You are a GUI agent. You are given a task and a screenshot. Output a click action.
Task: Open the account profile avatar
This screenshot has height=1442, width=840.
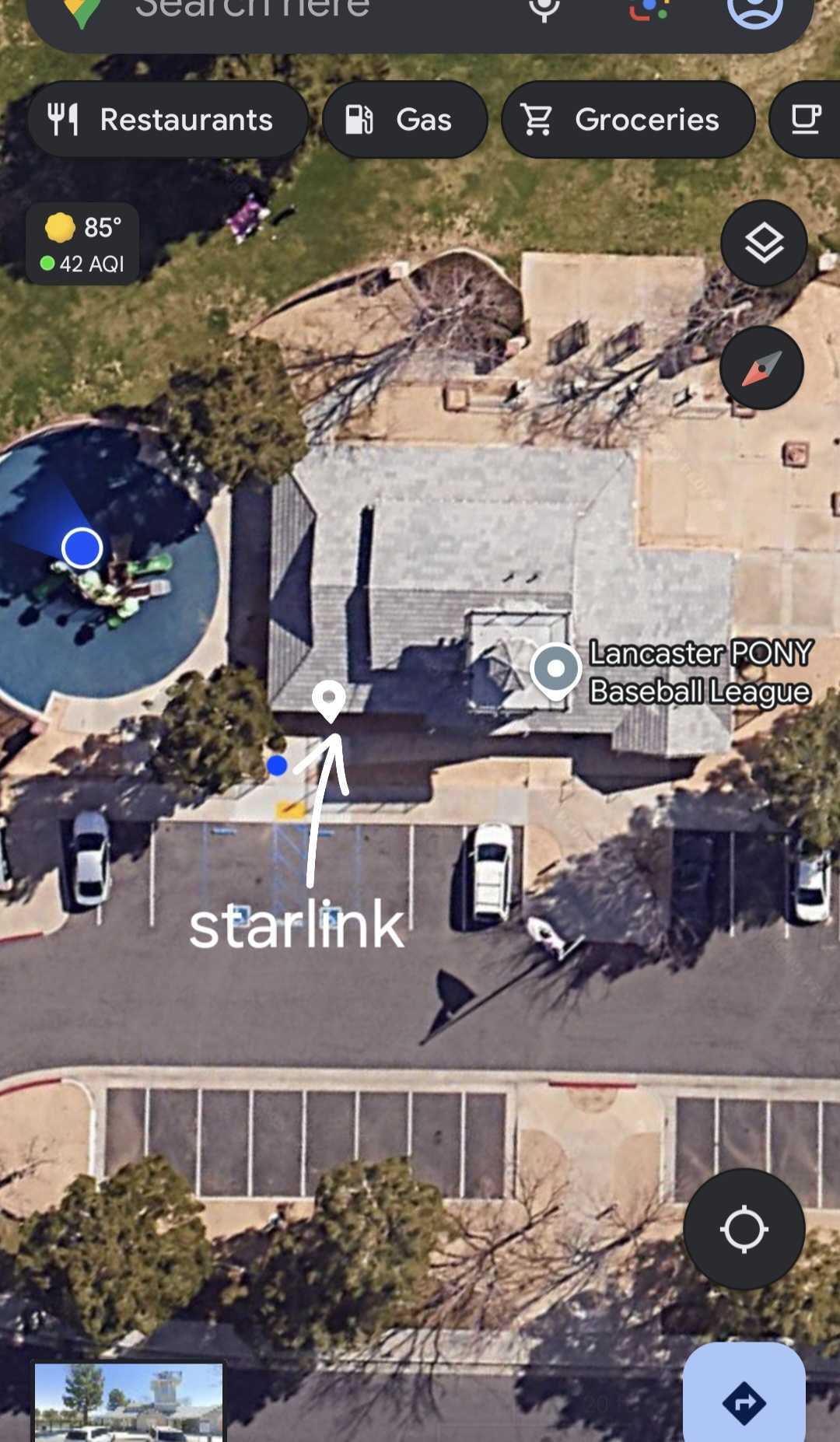(x=754, y=11)
